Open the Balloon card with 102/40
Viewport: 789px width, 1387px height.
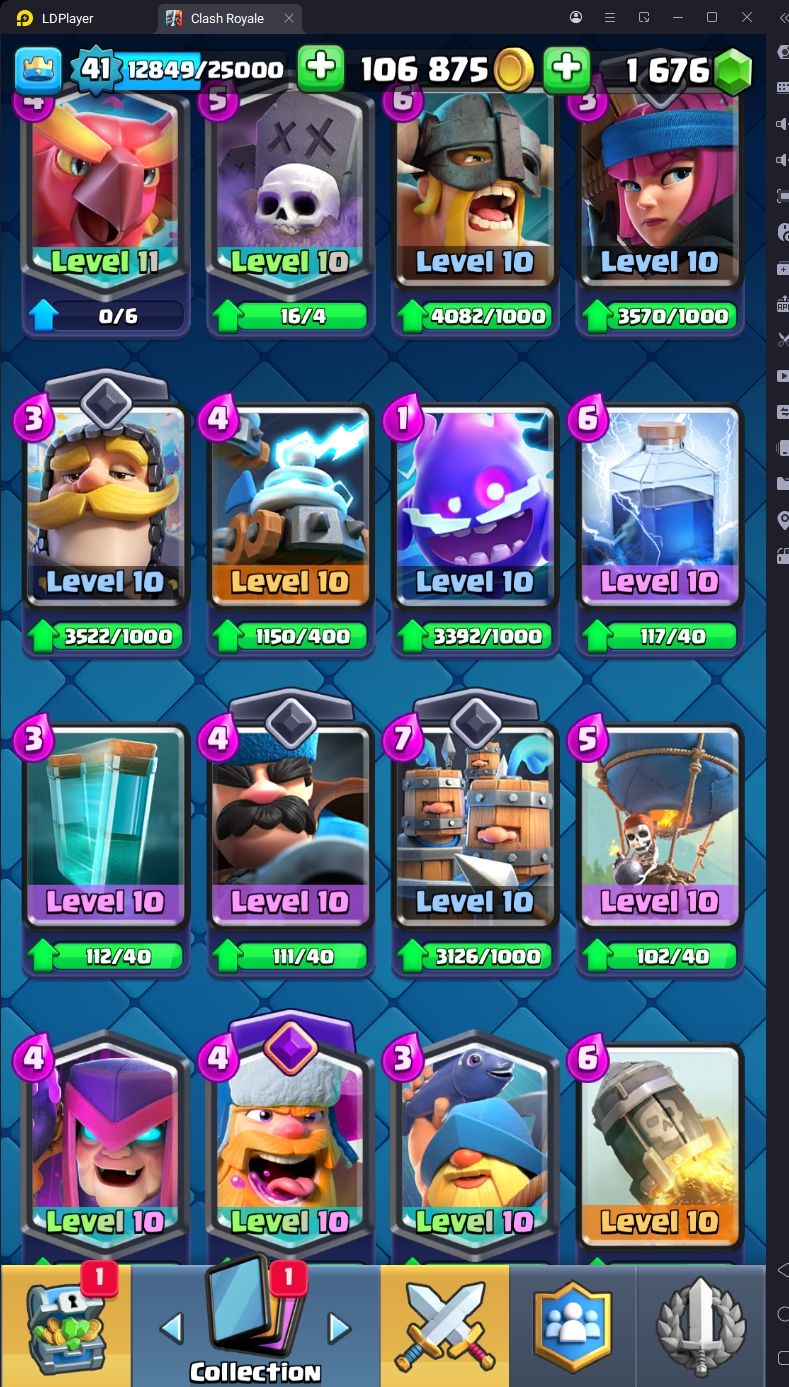[x=659, y=825]
